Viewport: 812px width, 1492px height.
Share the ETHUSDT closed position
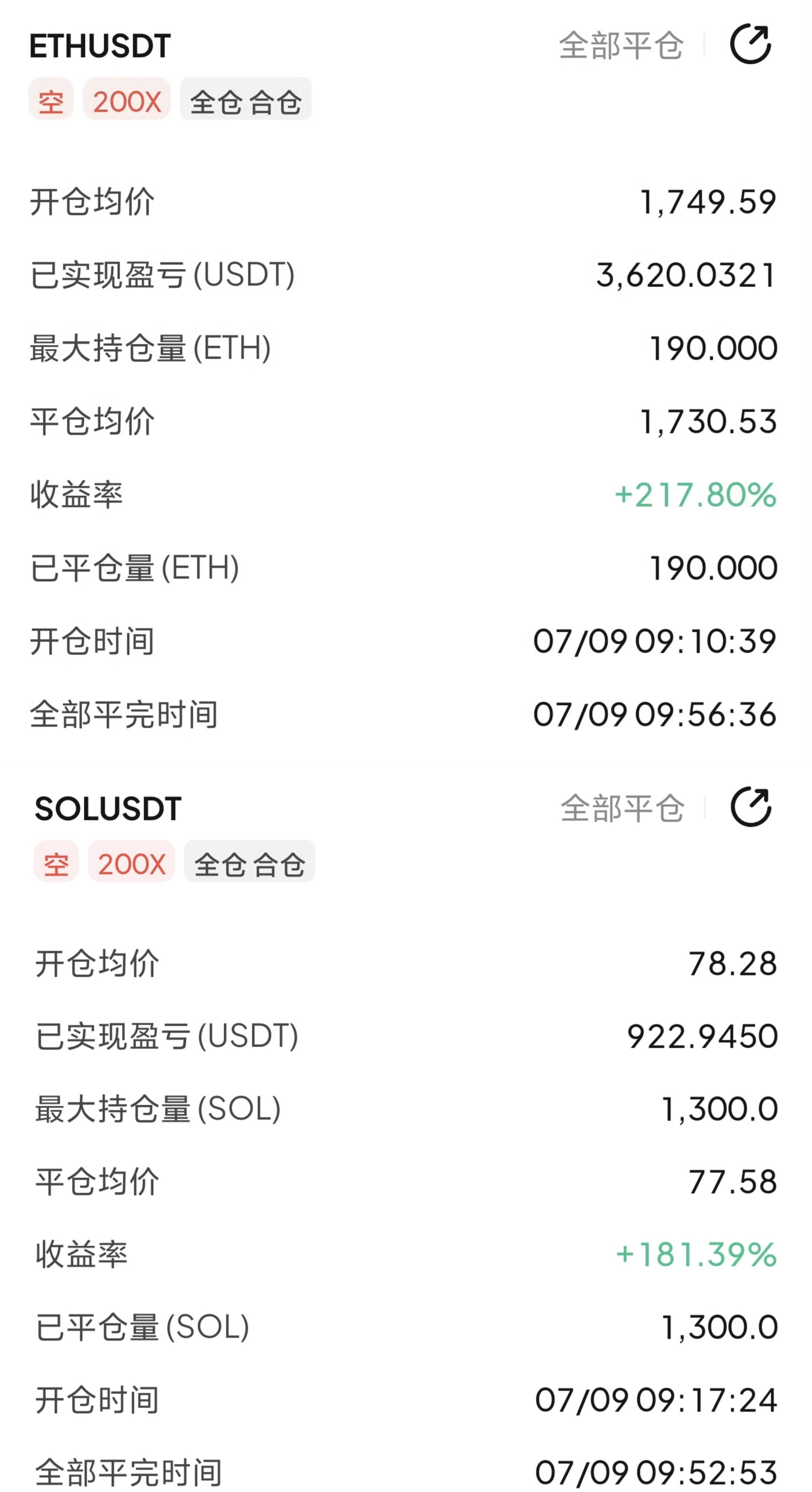click(x=751, y=44)
